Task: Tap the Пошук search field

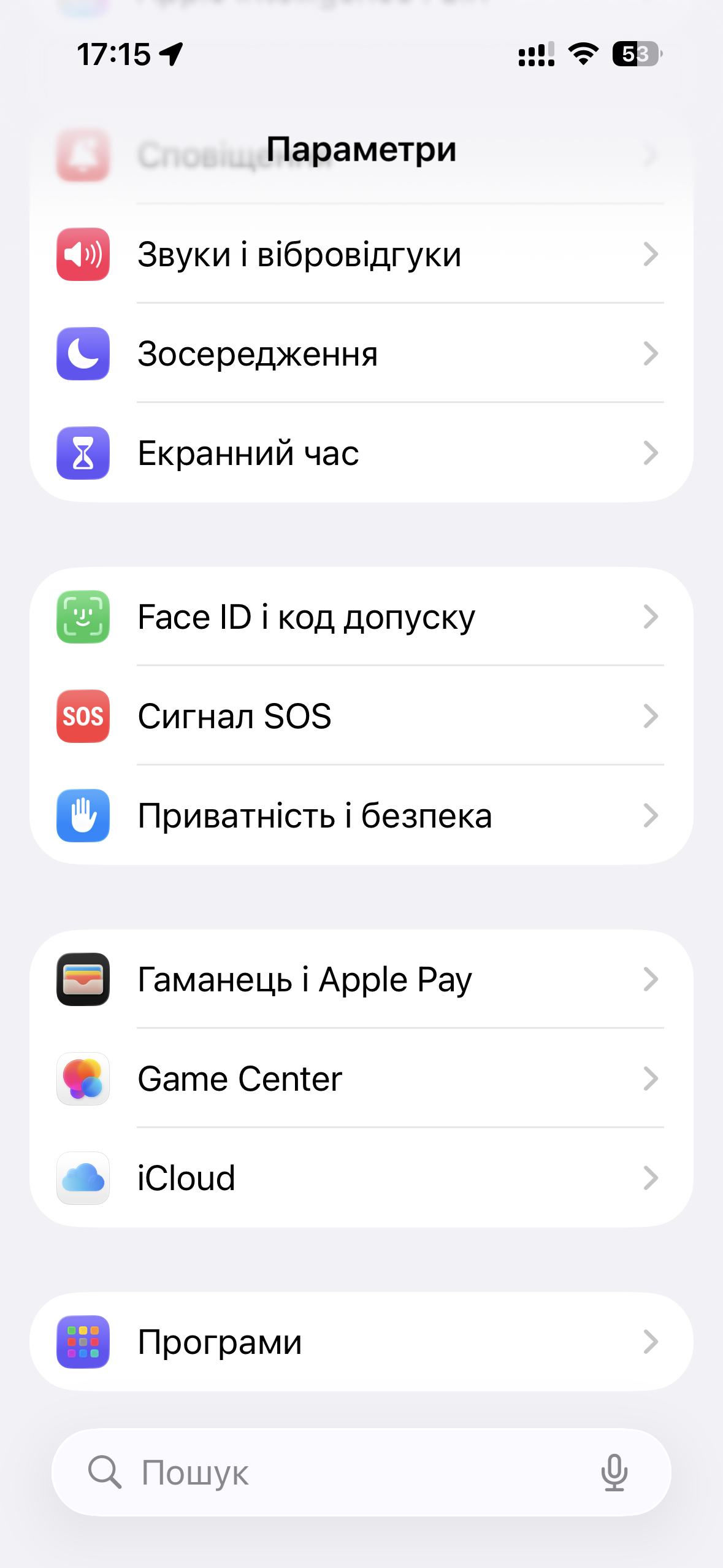Action: [343, 1472]
